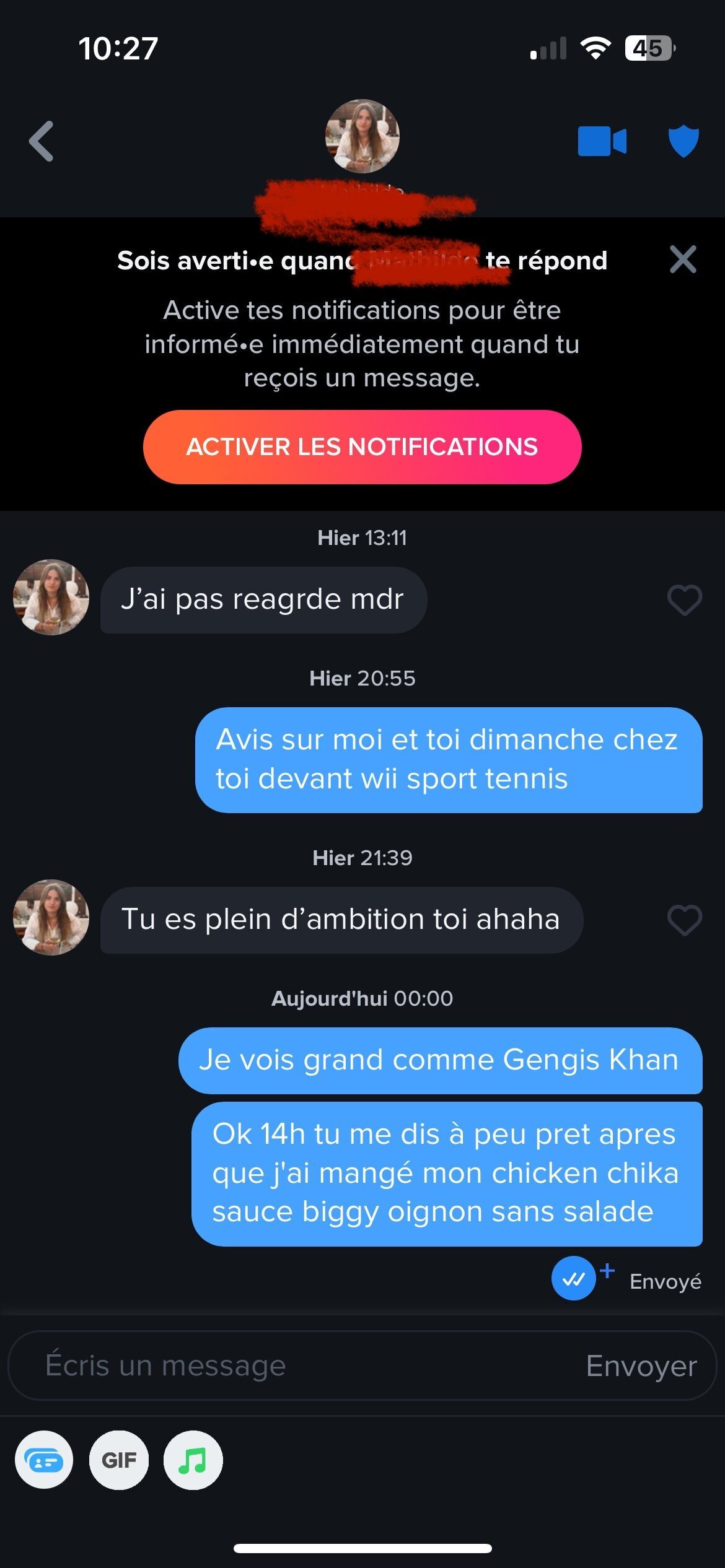Screen dimensions: 725x1568
Task: Like the message "Tu es plein d'ambition toi ahaha"
Action: [684, 920]
